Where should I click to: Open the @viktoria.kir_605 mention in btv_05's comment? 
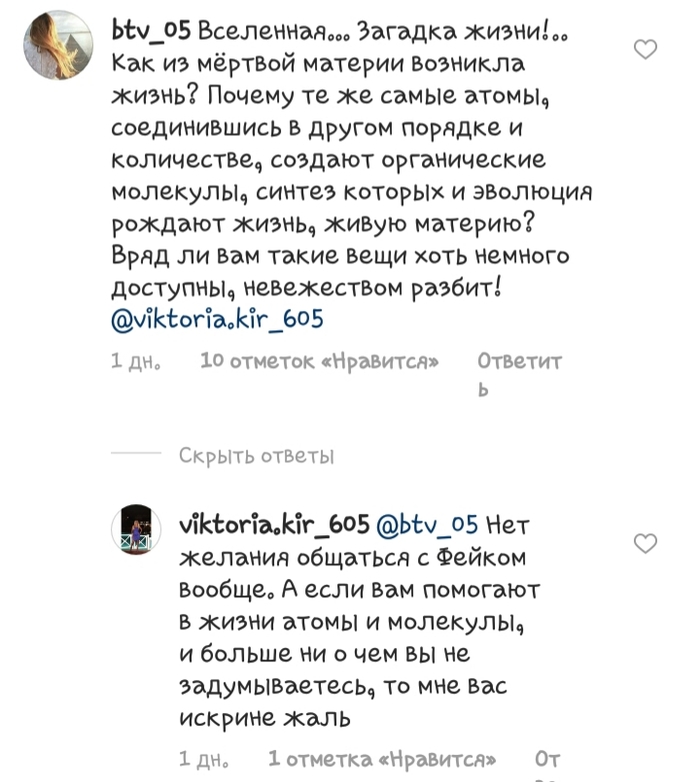click(x=218, y=320)
